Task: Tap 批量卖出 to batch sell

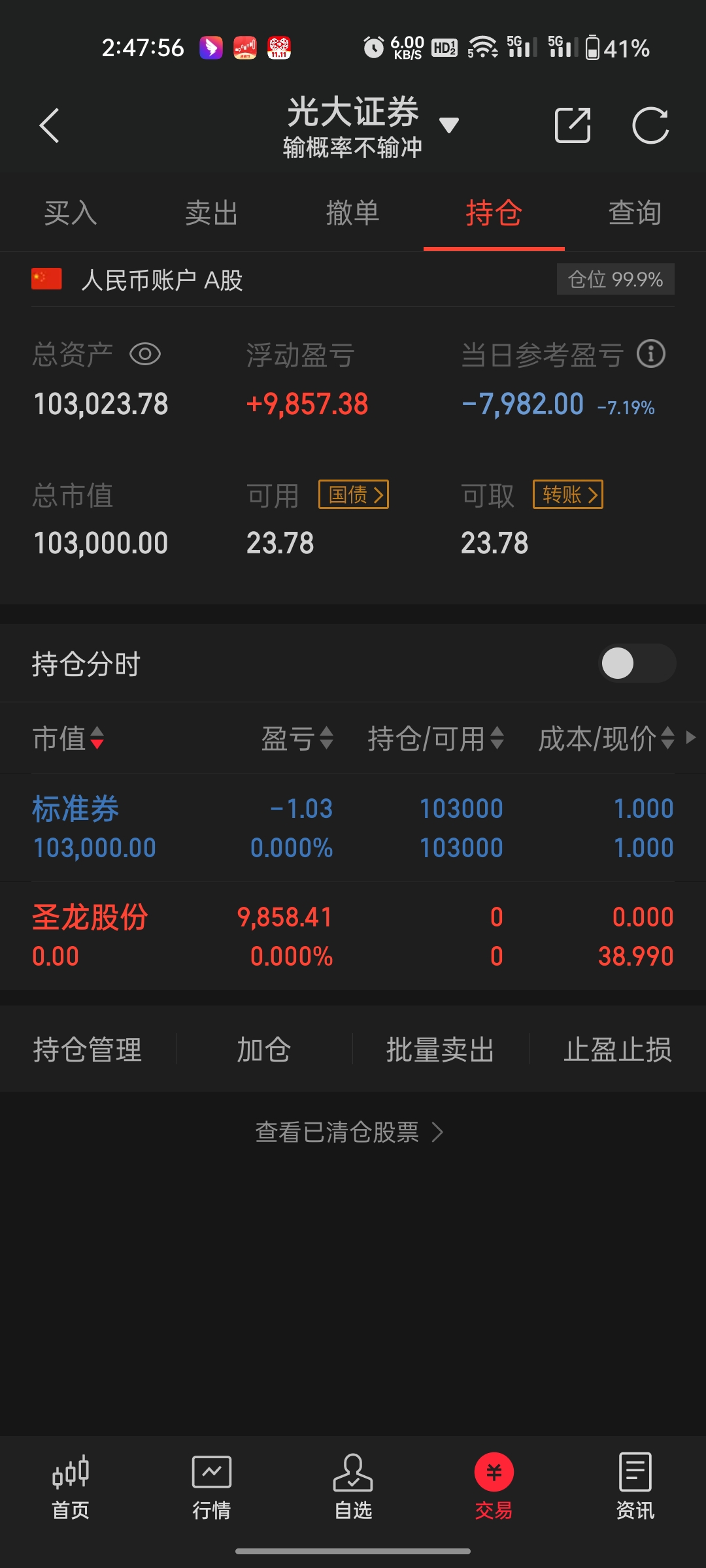Action: pyautogui.click(x=441, y=1050)
